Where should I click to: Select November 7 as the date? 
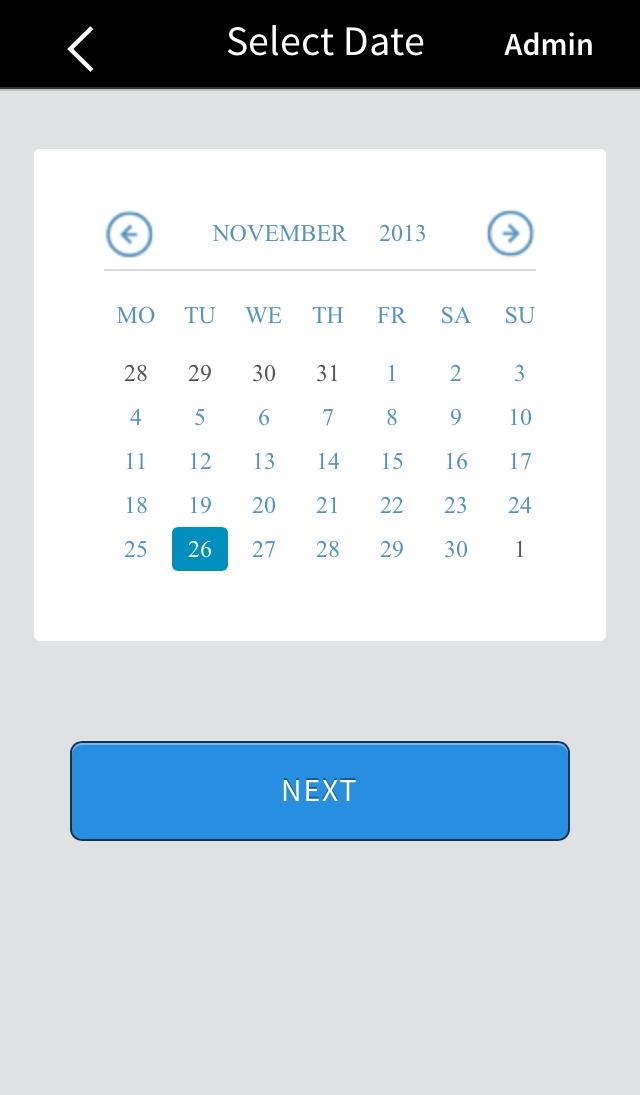[328, 417]
